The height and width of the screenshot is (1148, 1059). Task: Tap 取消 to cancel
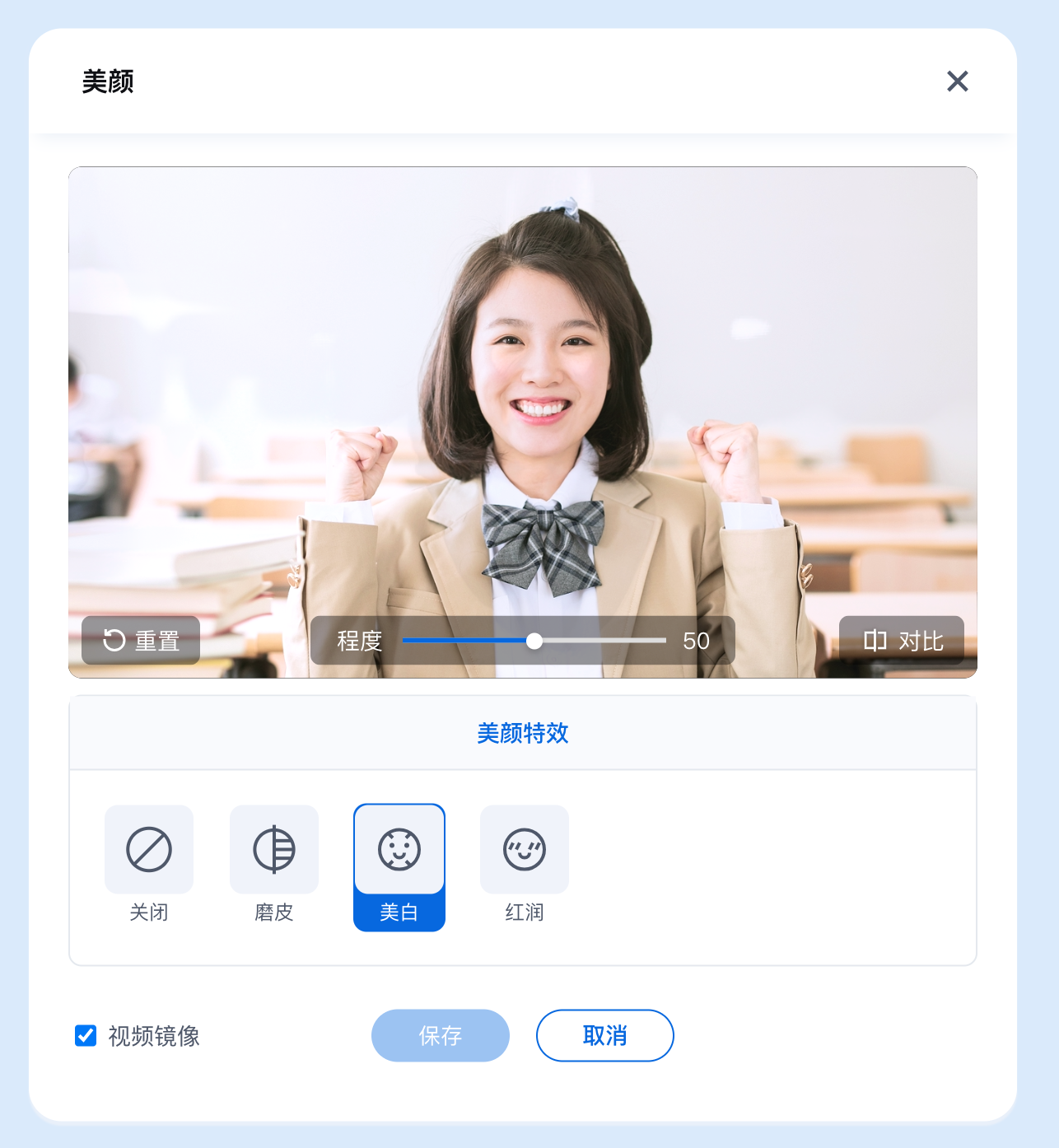605,1035
